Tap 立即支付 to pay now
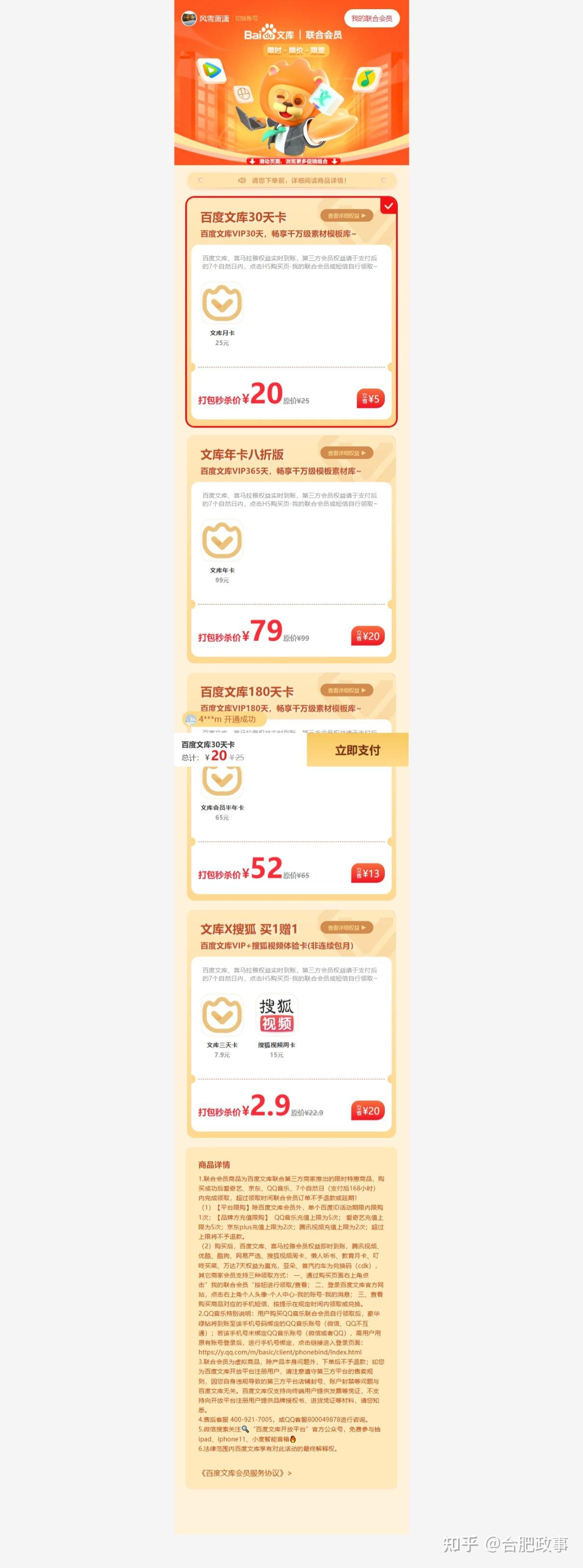Viewport: 583px width, 1568px height. point(357,750)
